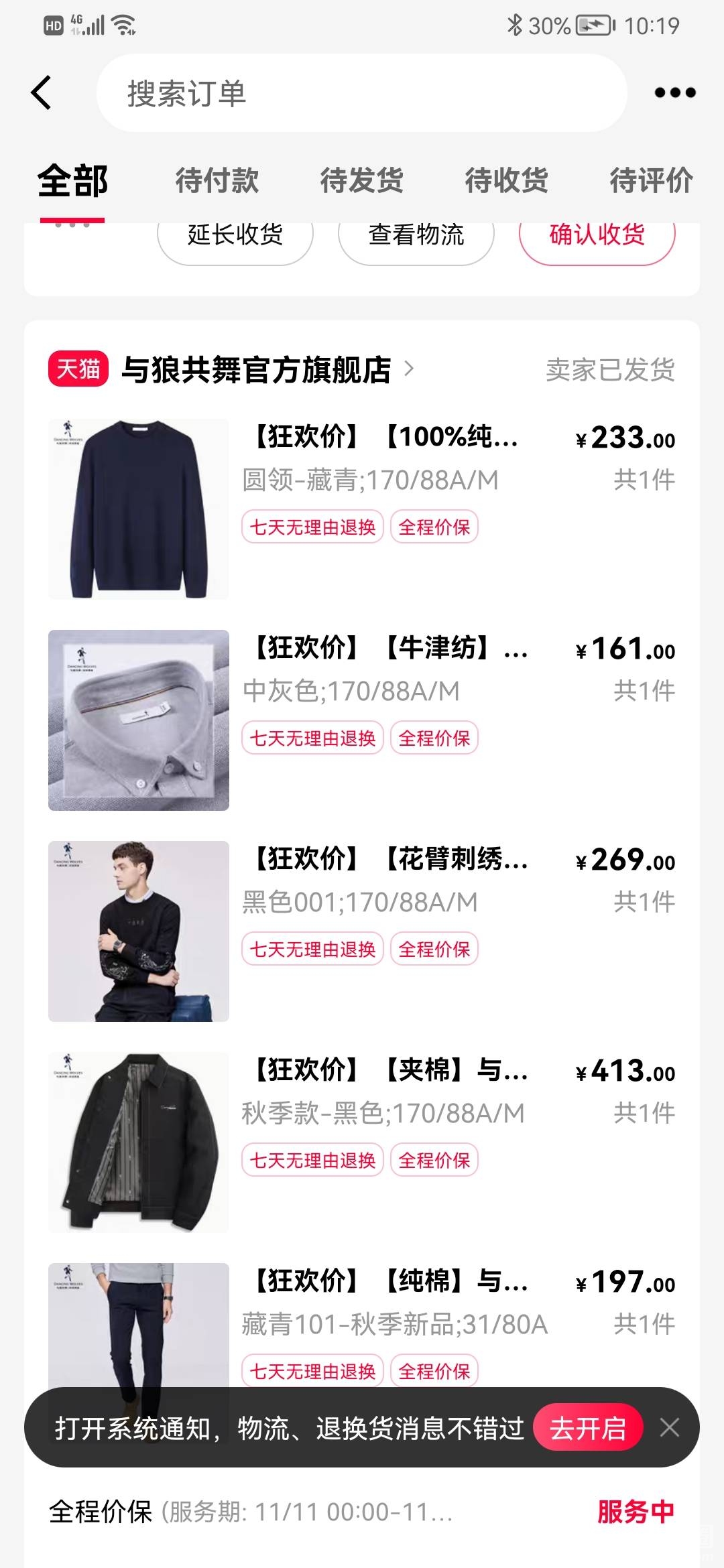724x1568 pixels.
Task: Switch to the 待收货 tab
Action: coord(506,181)
